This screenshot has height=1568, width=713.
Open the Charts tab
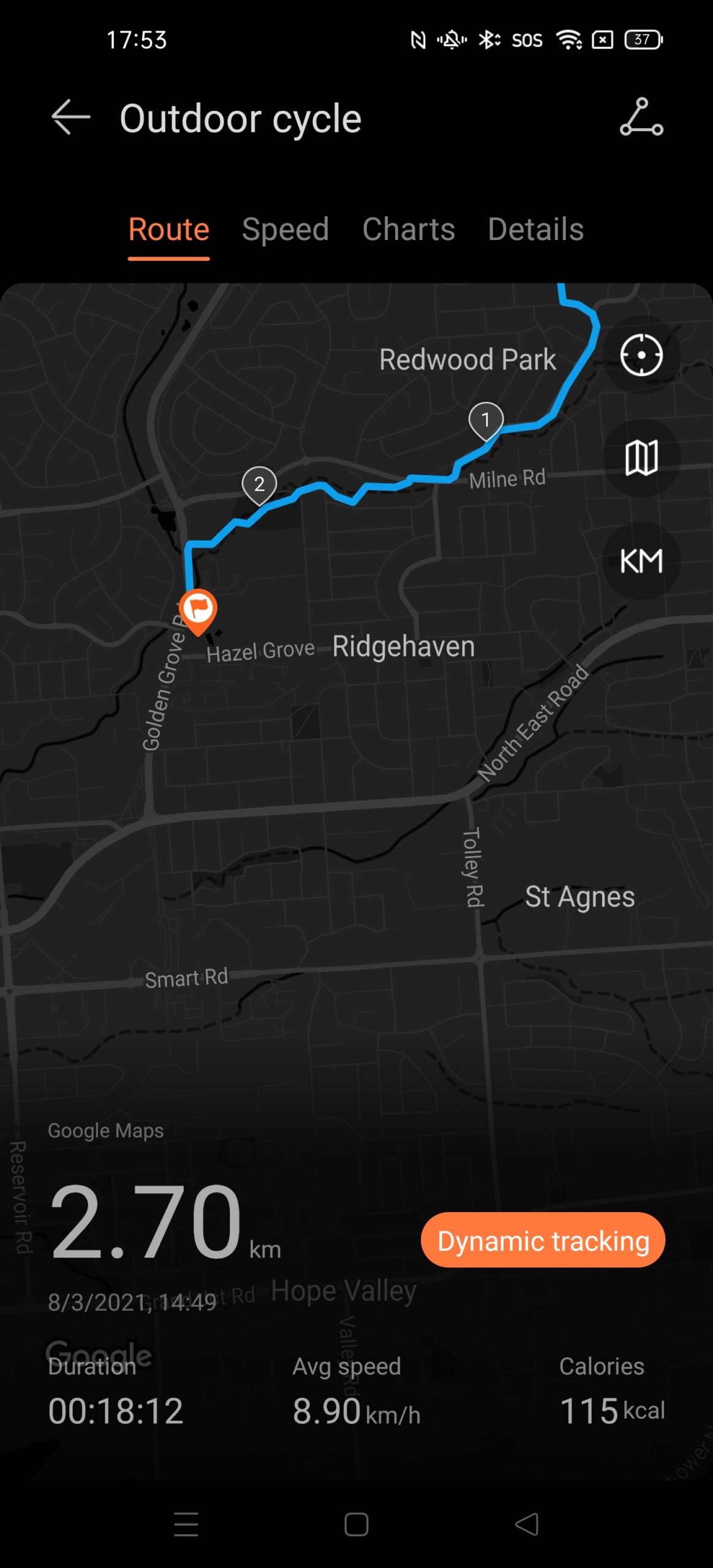point(409,230)
